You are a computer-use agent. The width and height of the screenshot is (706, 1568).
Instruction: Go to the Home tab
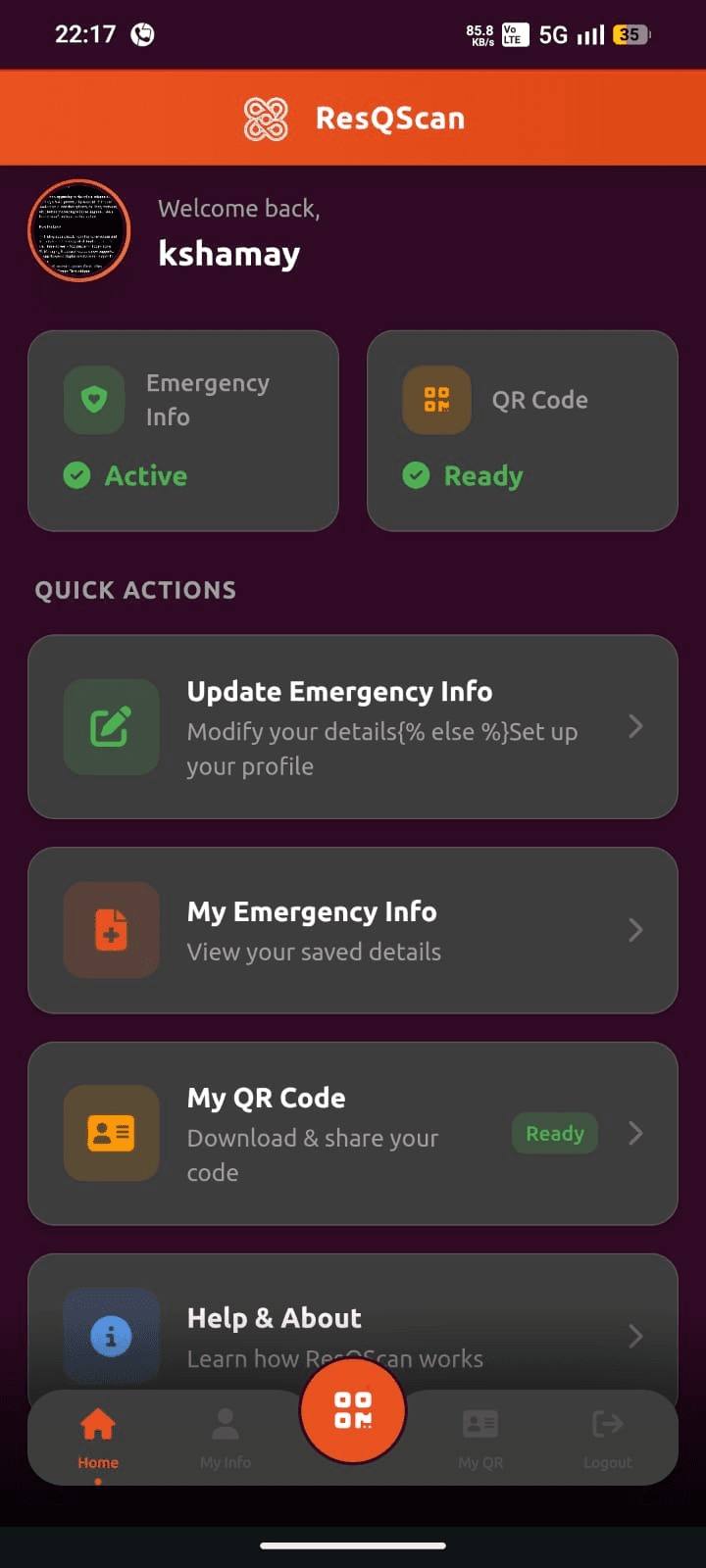[98, 1437]
